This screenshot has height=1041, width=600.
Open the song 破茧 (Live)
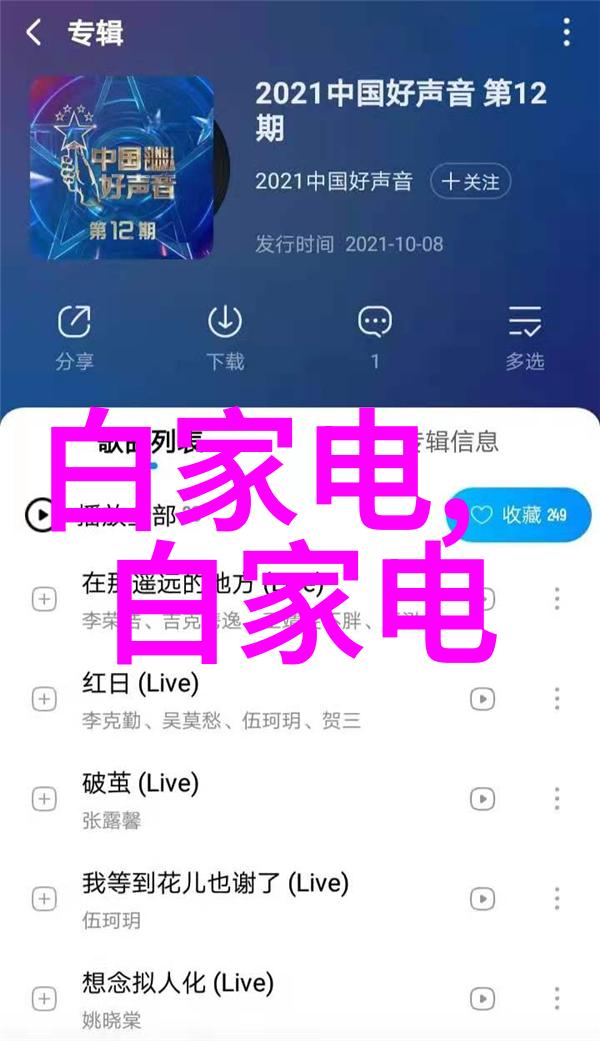point(140,783)
